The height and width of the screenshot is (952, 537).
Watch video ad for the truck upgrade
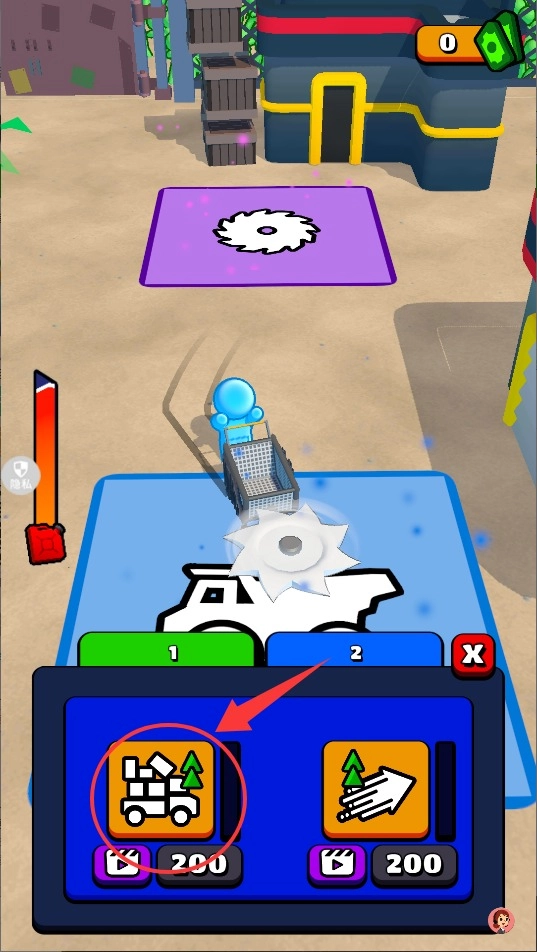point(122,864)
